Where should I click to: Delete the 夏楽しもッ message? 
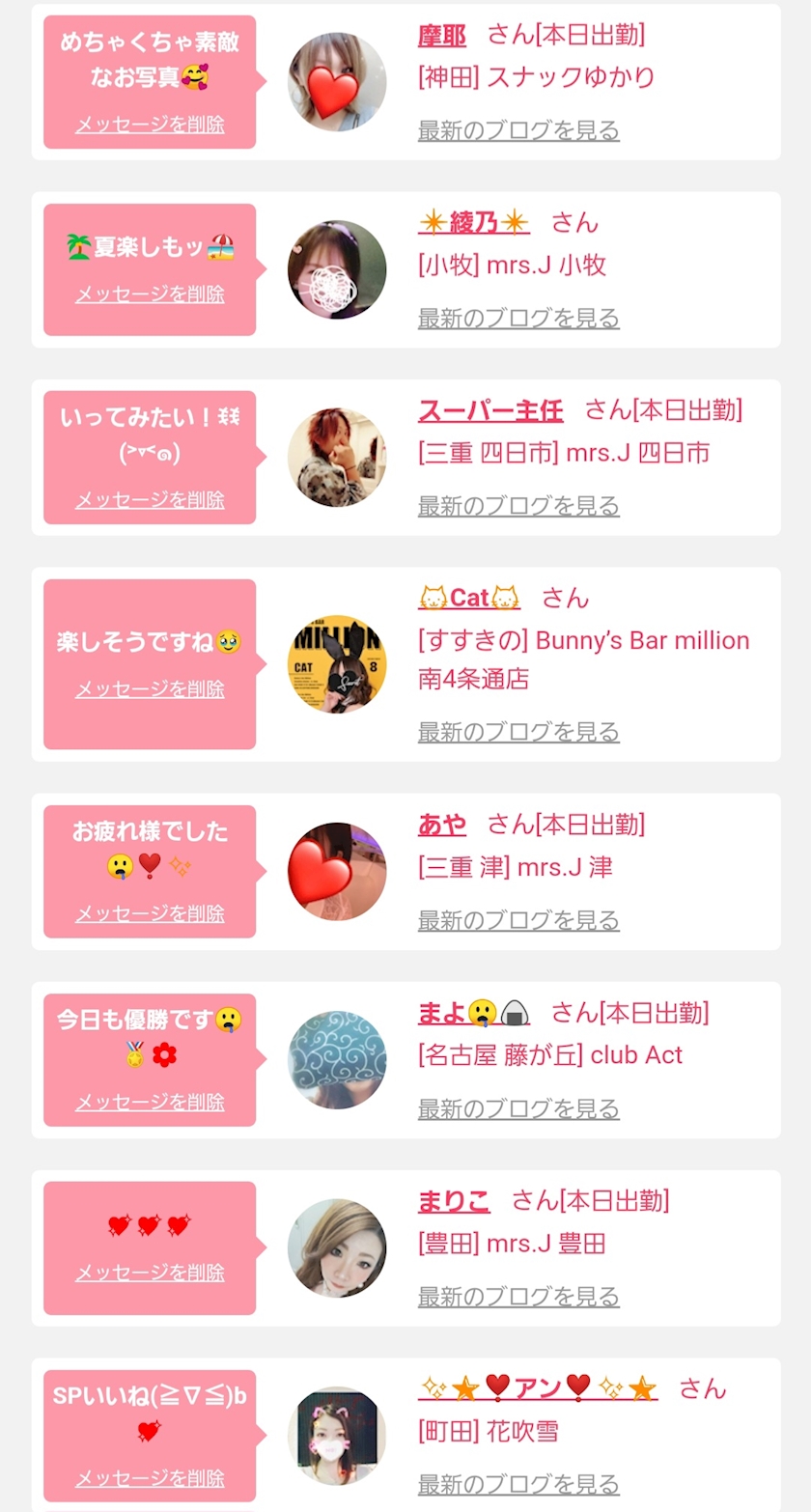(150, 294)
